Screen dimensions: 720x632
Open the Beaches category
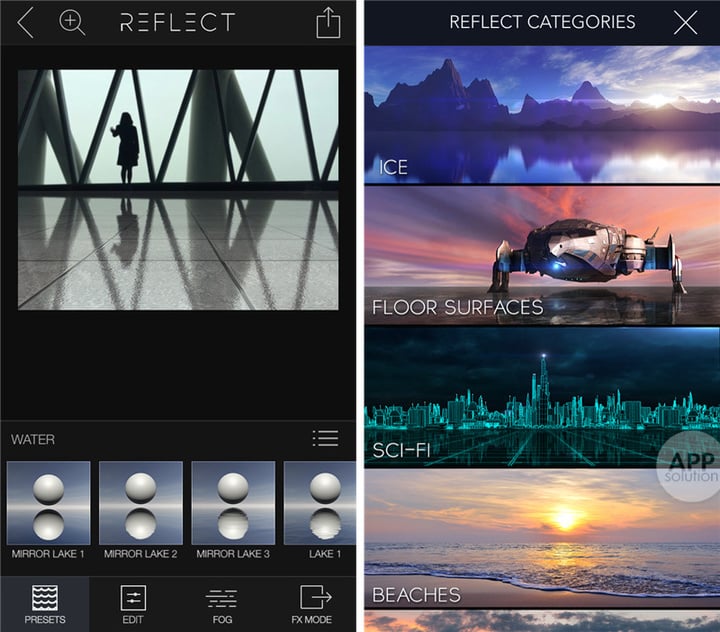(x=542, y=538)
